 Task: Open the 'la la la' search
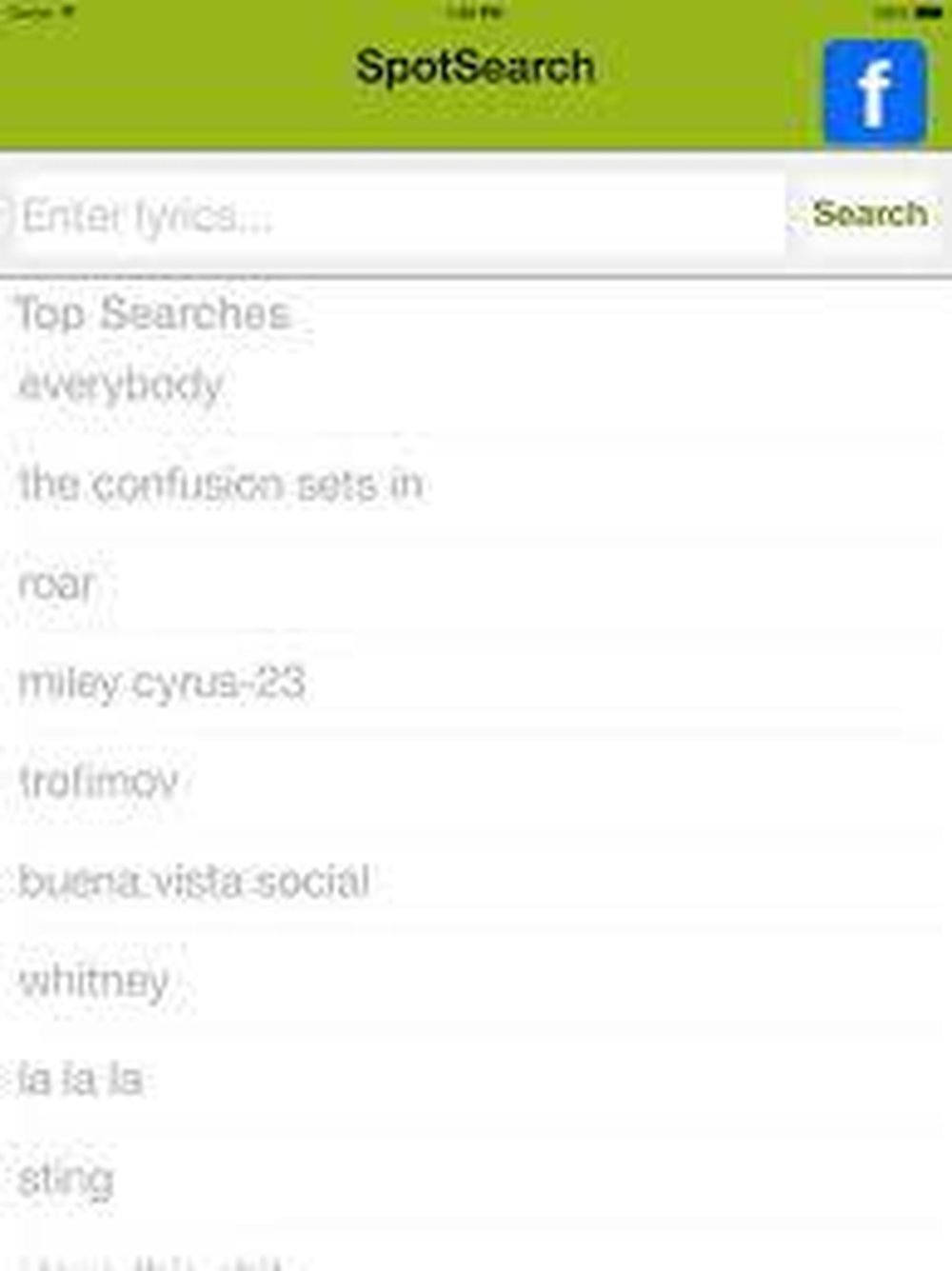81,1079
